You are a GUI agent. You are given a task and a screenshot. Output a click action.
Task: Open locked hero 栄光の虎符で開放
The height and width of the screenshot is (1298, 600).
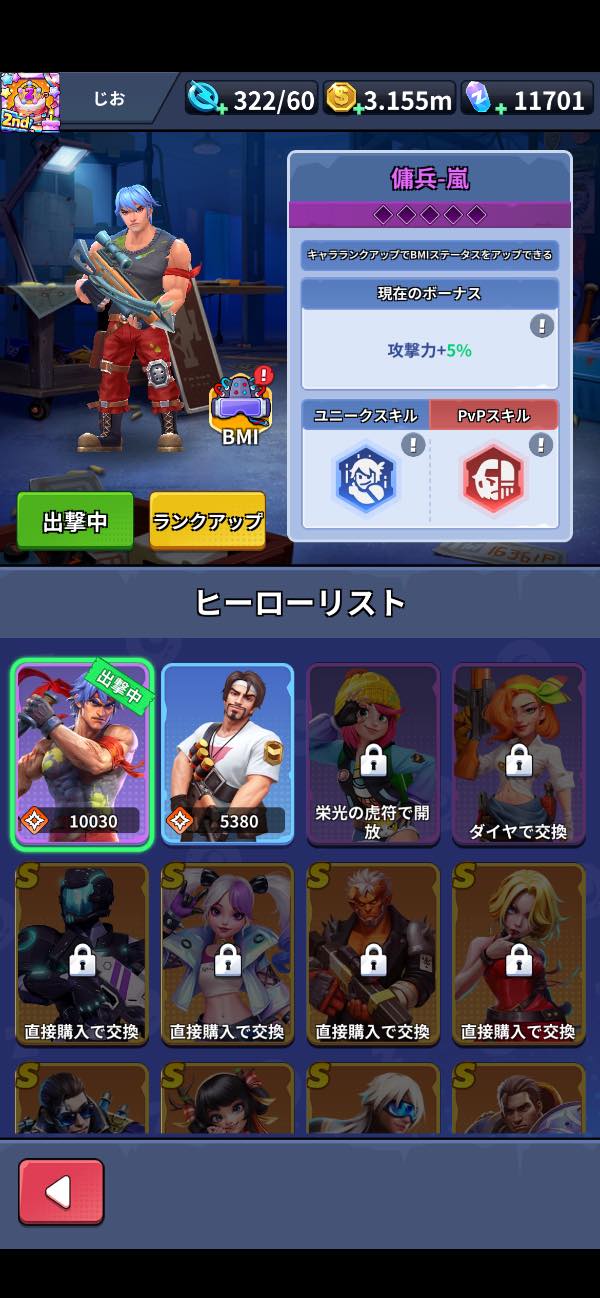pos(373,754)
